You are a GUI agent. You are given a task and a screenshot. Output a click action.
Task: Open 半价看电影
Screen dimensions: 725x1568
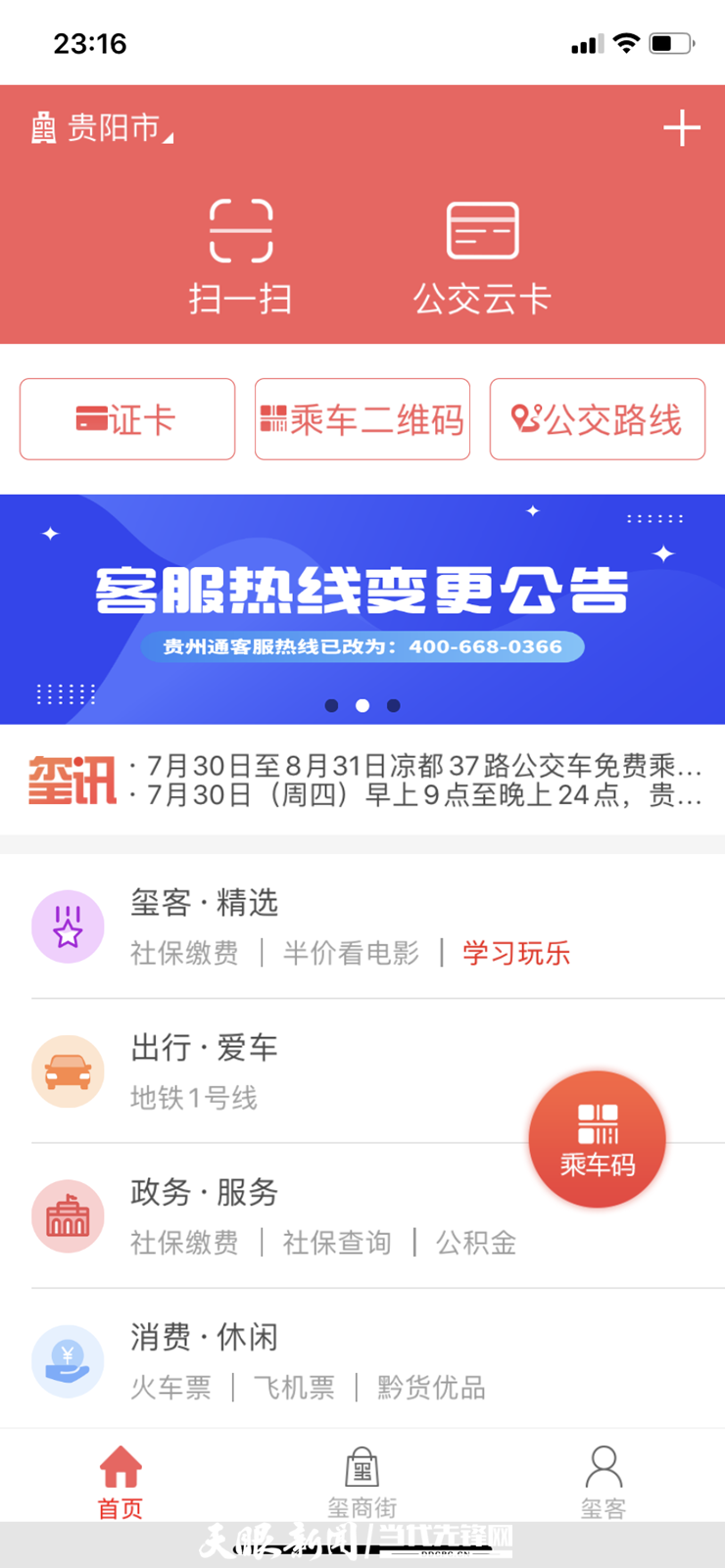pyautogui.click(x=351, y=953)
